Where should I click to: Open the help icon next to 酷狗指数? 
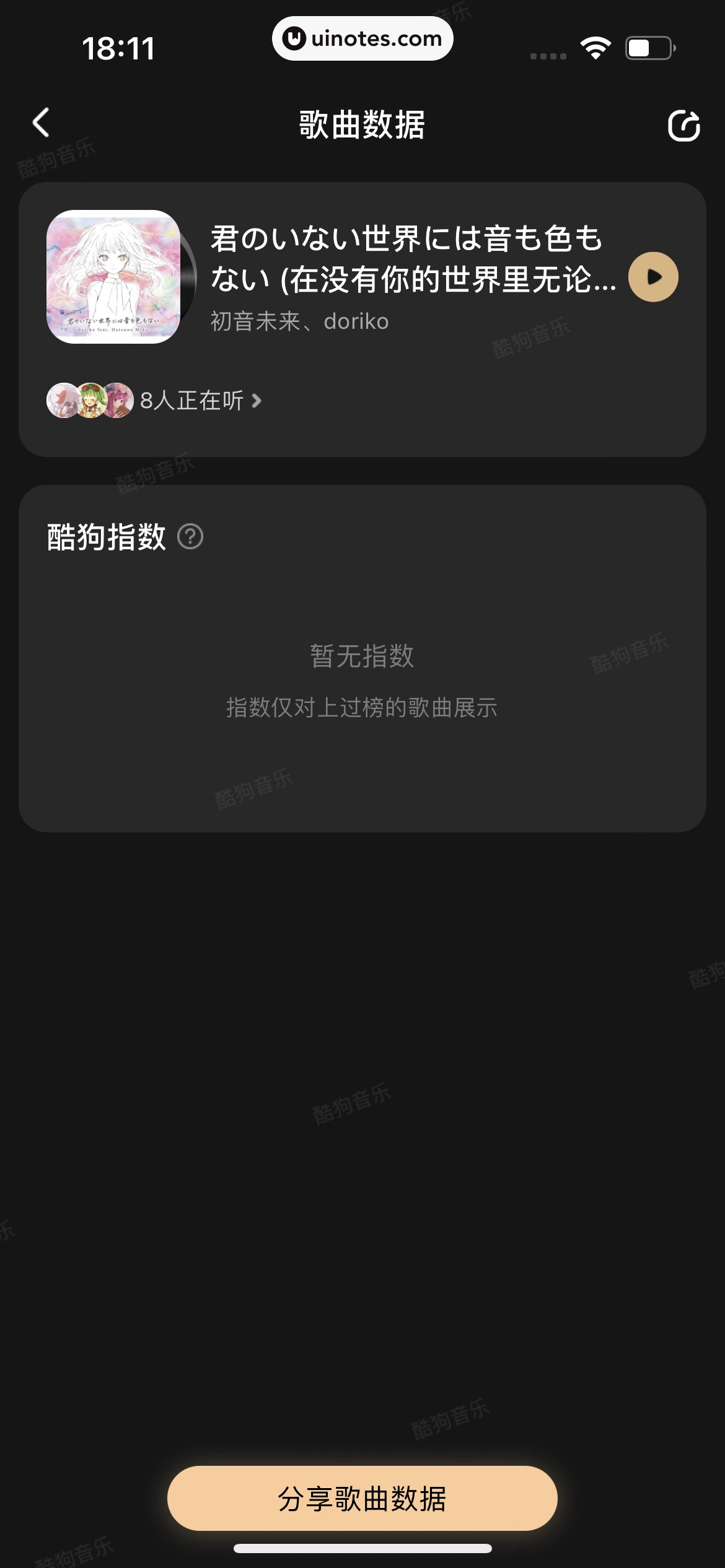[190, 536]
